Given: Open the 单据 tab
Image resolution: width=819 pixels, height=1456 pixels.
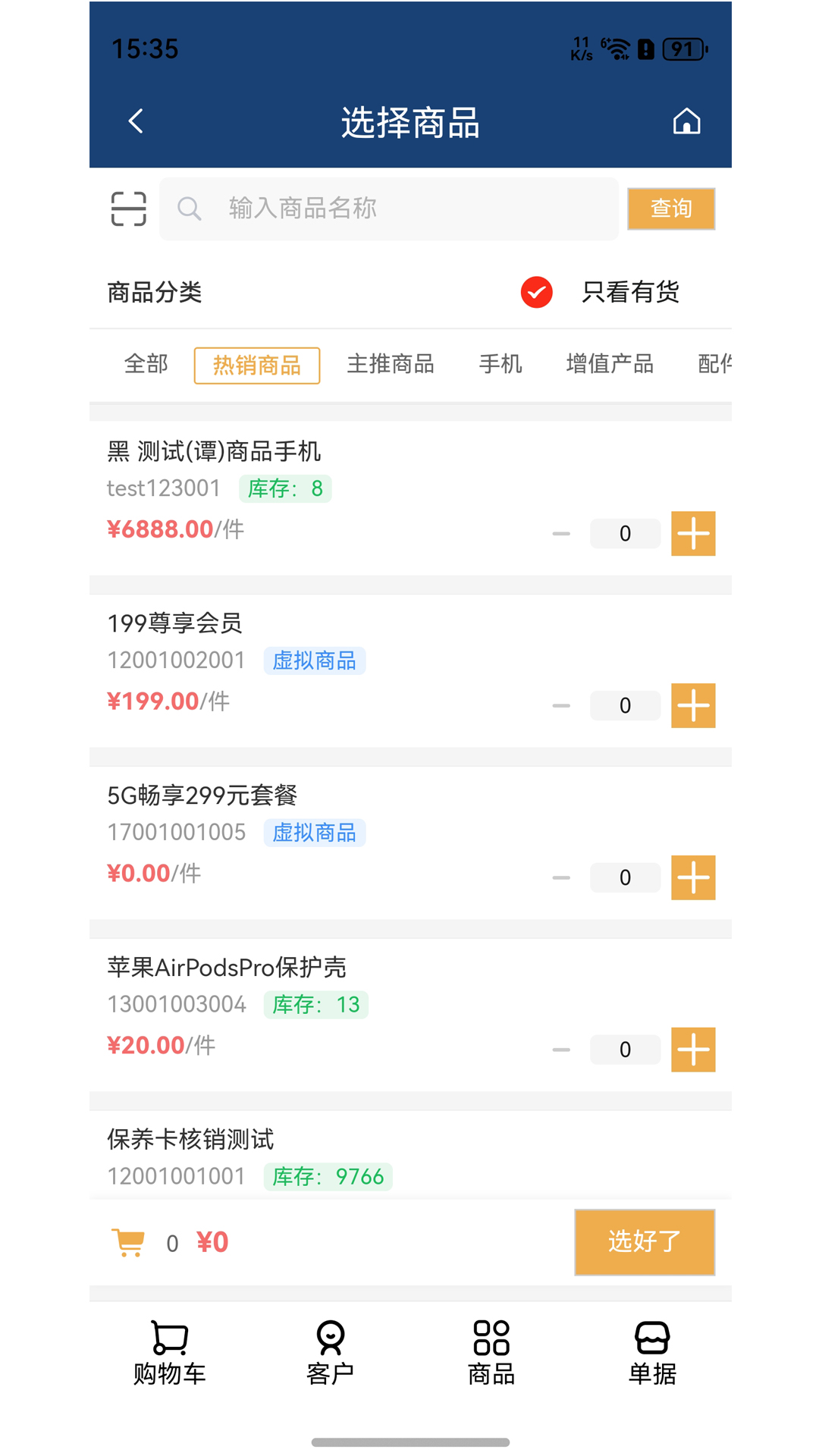Looking at the screenshot, I should (652, 1352).
